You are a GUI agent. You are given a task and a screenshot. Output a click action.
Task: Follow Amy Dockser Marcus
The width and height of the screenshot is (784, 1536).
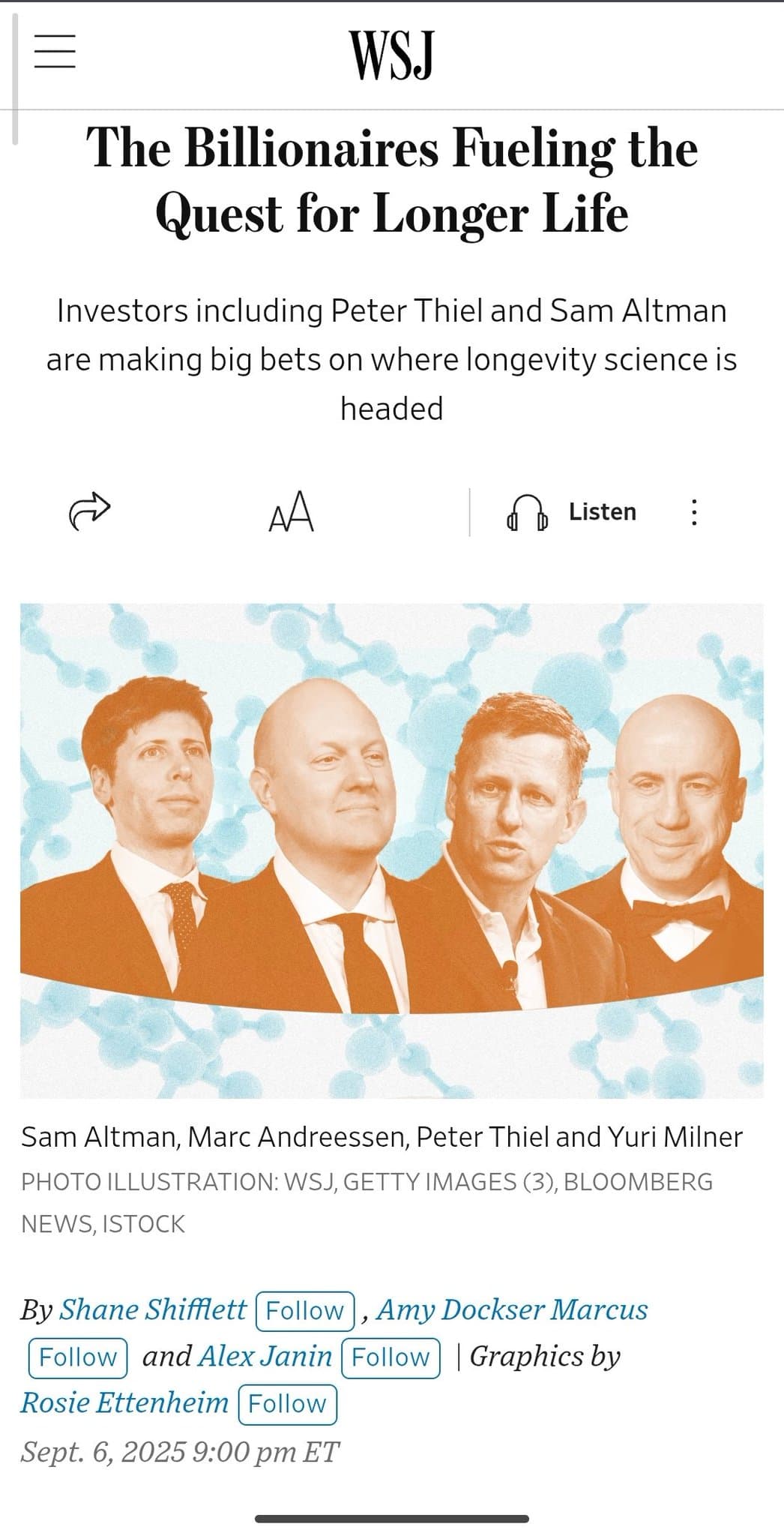[x=77, y=1357]
